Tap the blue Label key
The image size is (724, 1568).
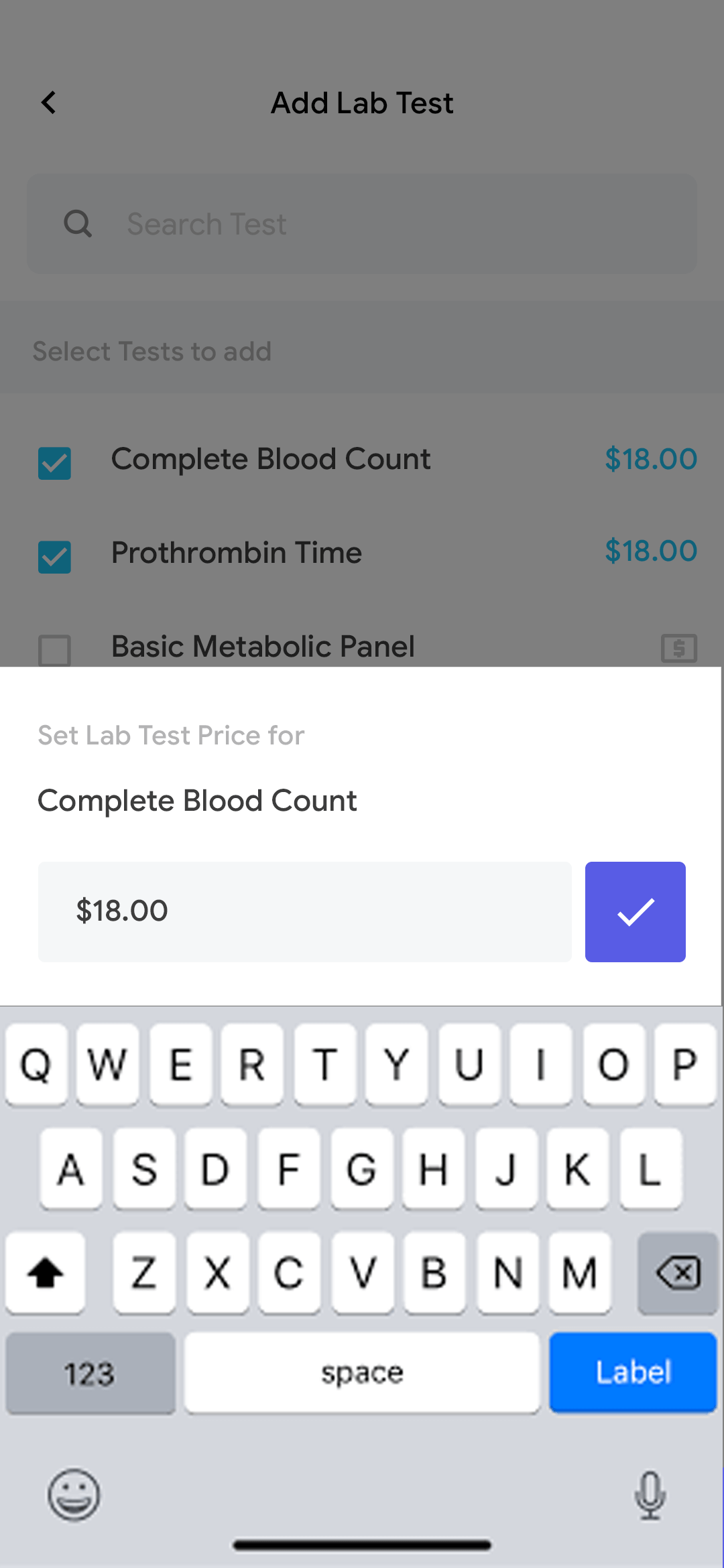tap(632, 1372)
